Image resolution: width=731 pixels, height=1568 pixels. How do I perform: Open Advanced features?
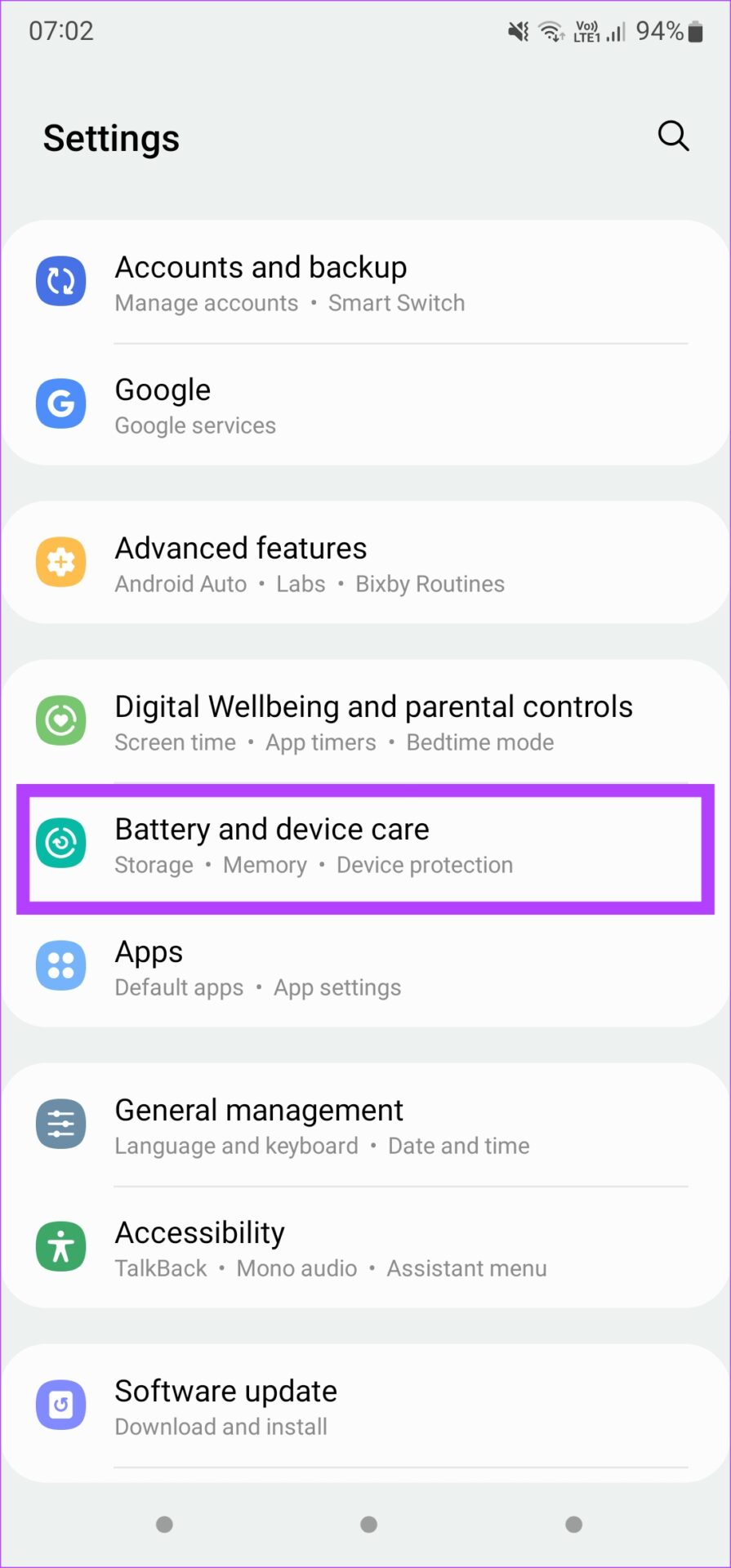tap(365, 563)
